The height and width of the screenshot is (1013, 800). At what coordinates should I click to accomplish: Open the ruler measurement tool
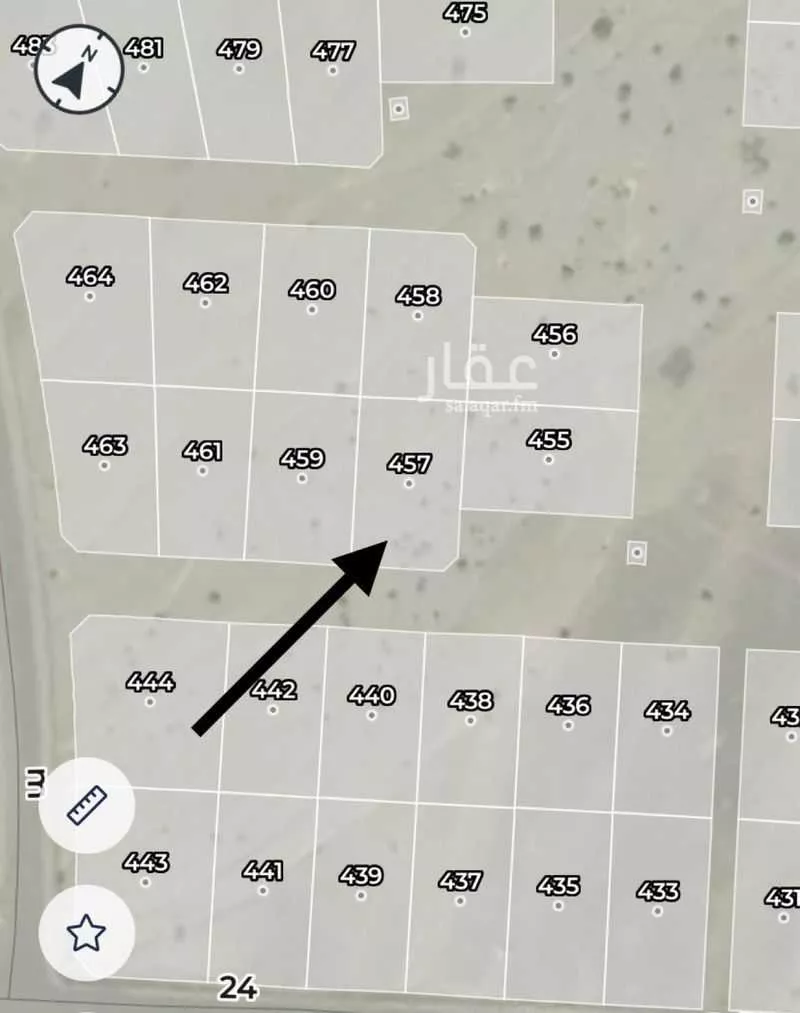86,804
